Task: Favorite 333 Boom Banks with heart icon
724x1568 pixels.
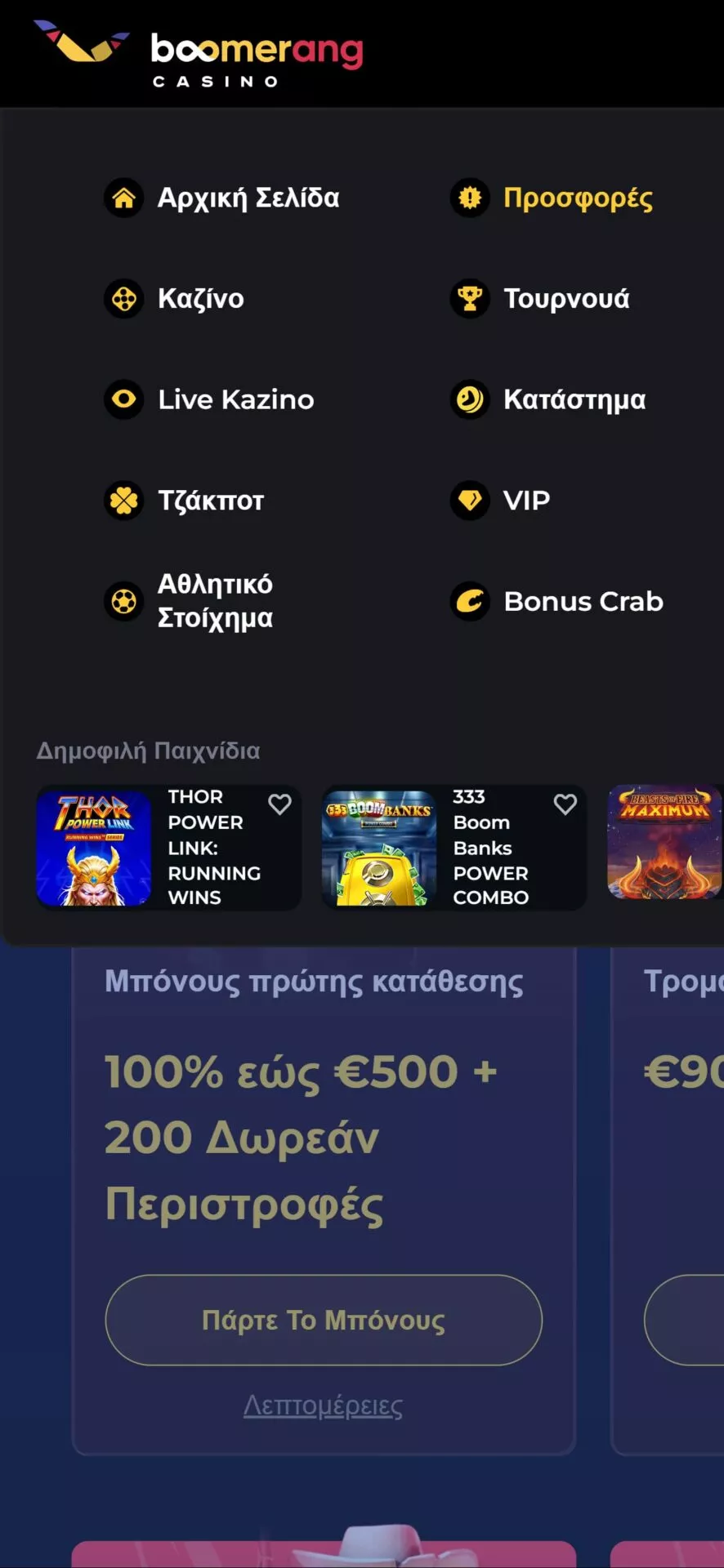Action: pyautogui.click(x=565, y=805)
